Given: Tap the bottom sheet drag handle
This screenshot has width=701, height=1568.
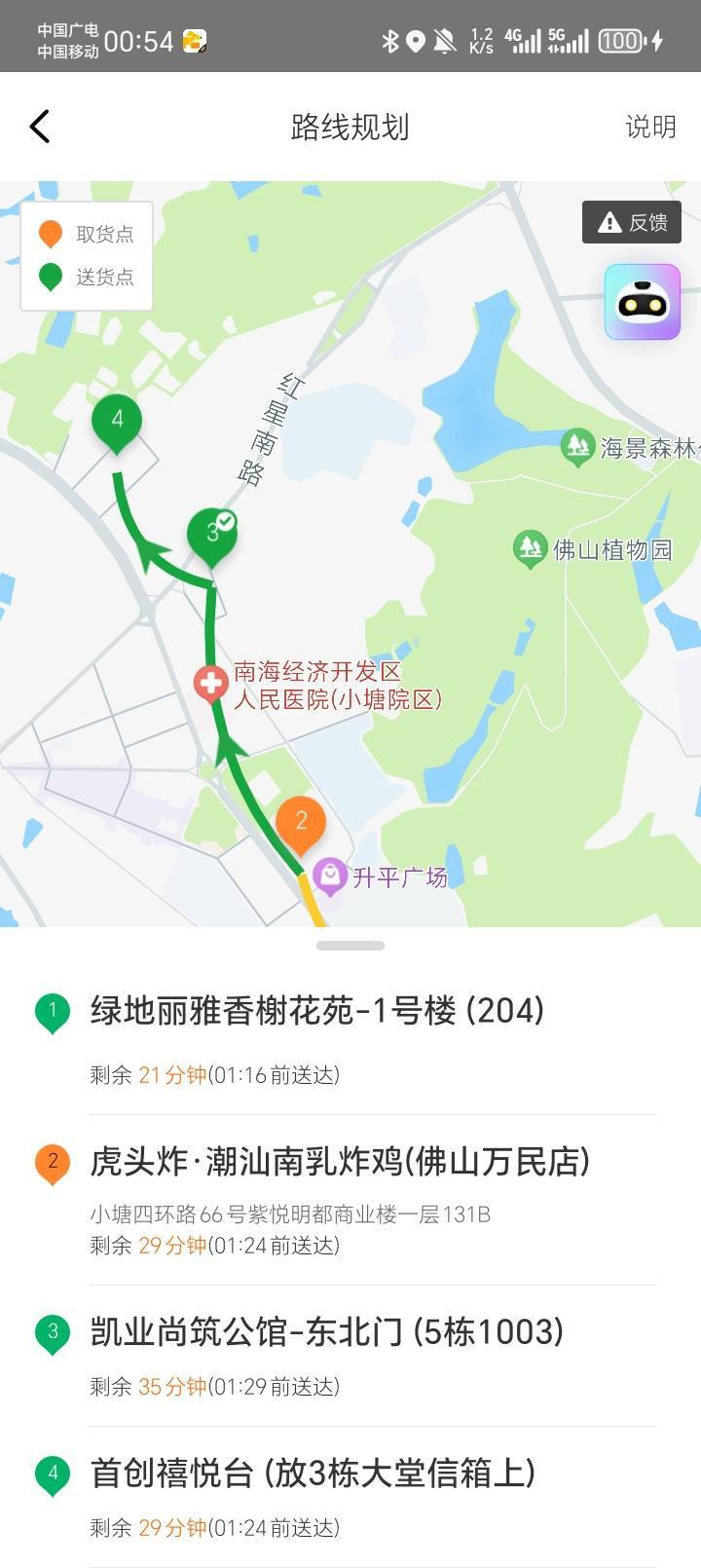Looking at the screenshot, I should [x=350, y=945].
